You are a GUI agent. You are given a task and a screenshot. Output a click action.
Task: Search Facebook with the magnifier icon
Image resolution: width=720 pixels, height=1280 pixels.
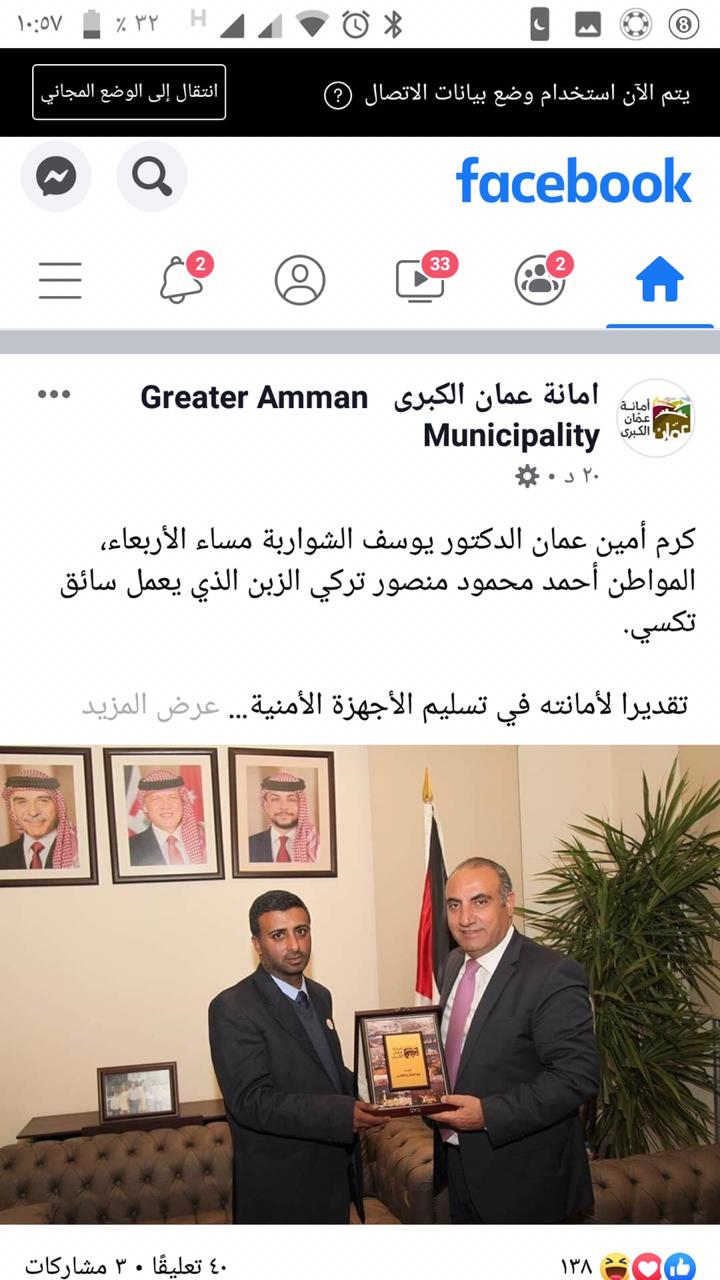click(x=152, y=178)
